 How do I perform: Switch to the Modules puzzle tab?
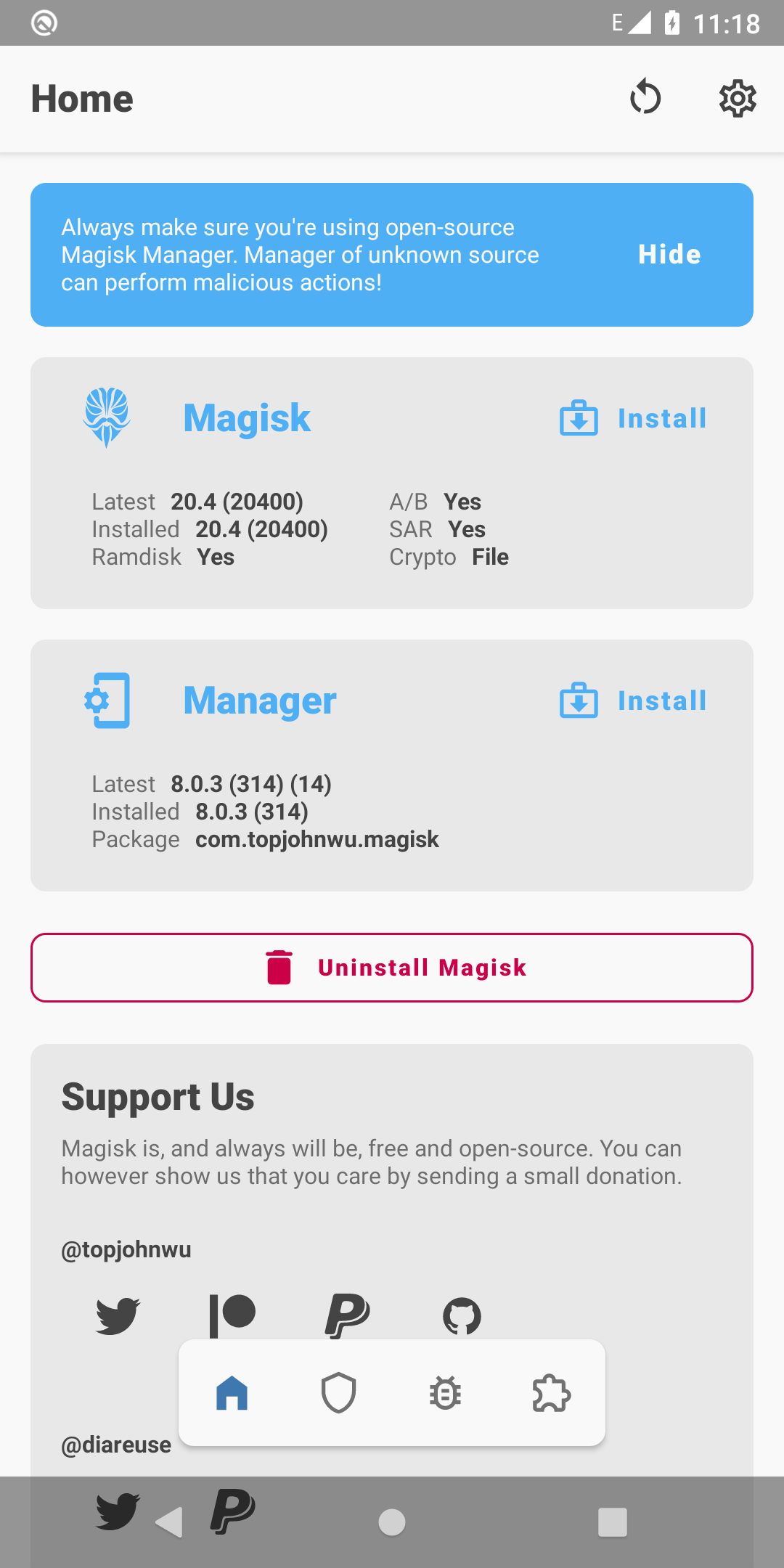[x=552, y=1393]
